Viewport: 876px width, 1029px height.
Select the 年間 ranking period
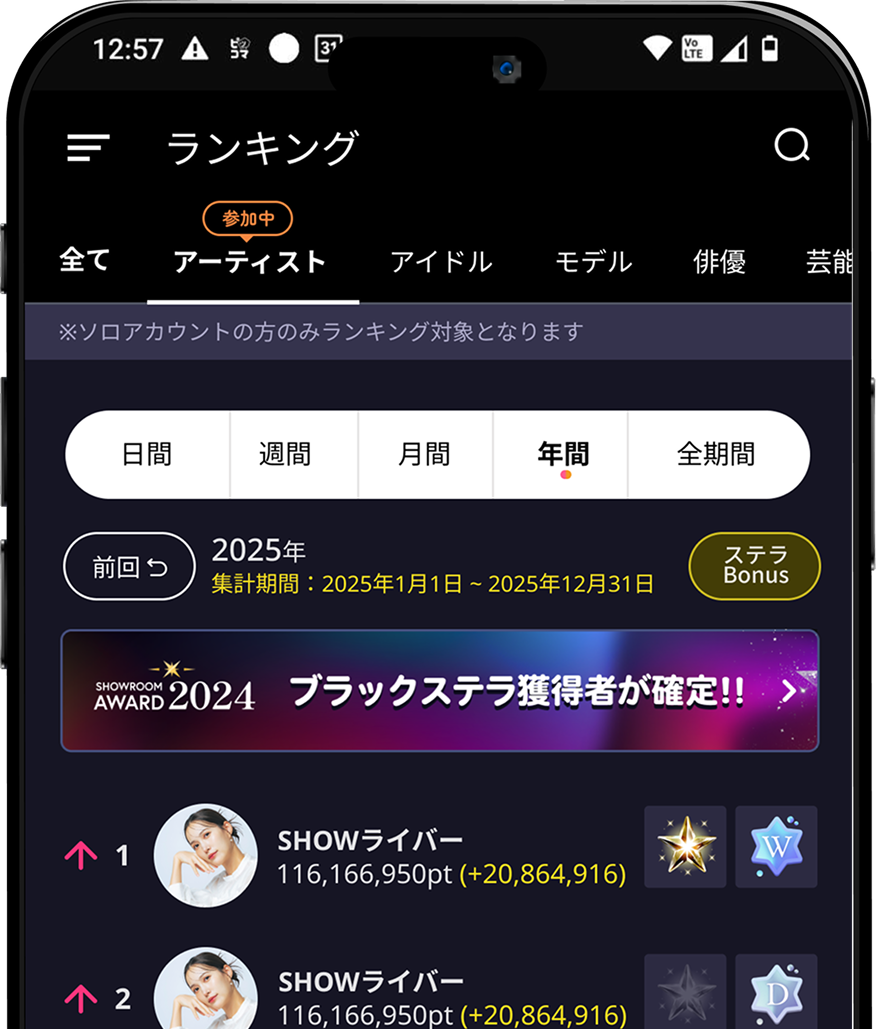[x=562, y=454]
